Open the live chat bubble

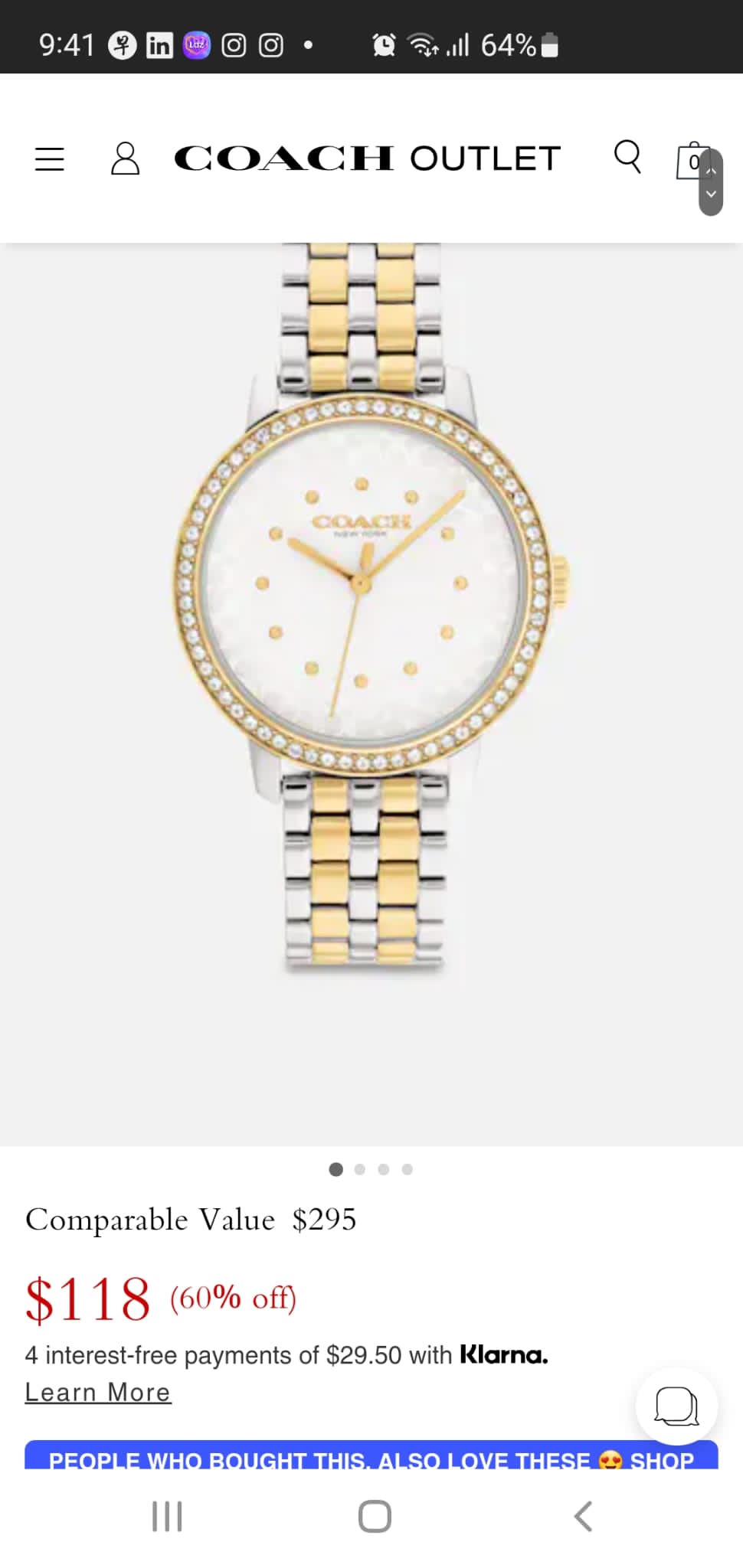pos(676,1406)
